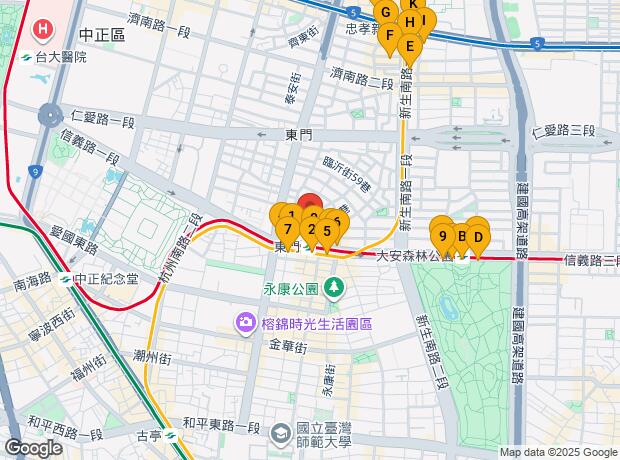Viewport: 620px width, 460px height.
Task: Tap the red location marker
Action: point(311,201)
